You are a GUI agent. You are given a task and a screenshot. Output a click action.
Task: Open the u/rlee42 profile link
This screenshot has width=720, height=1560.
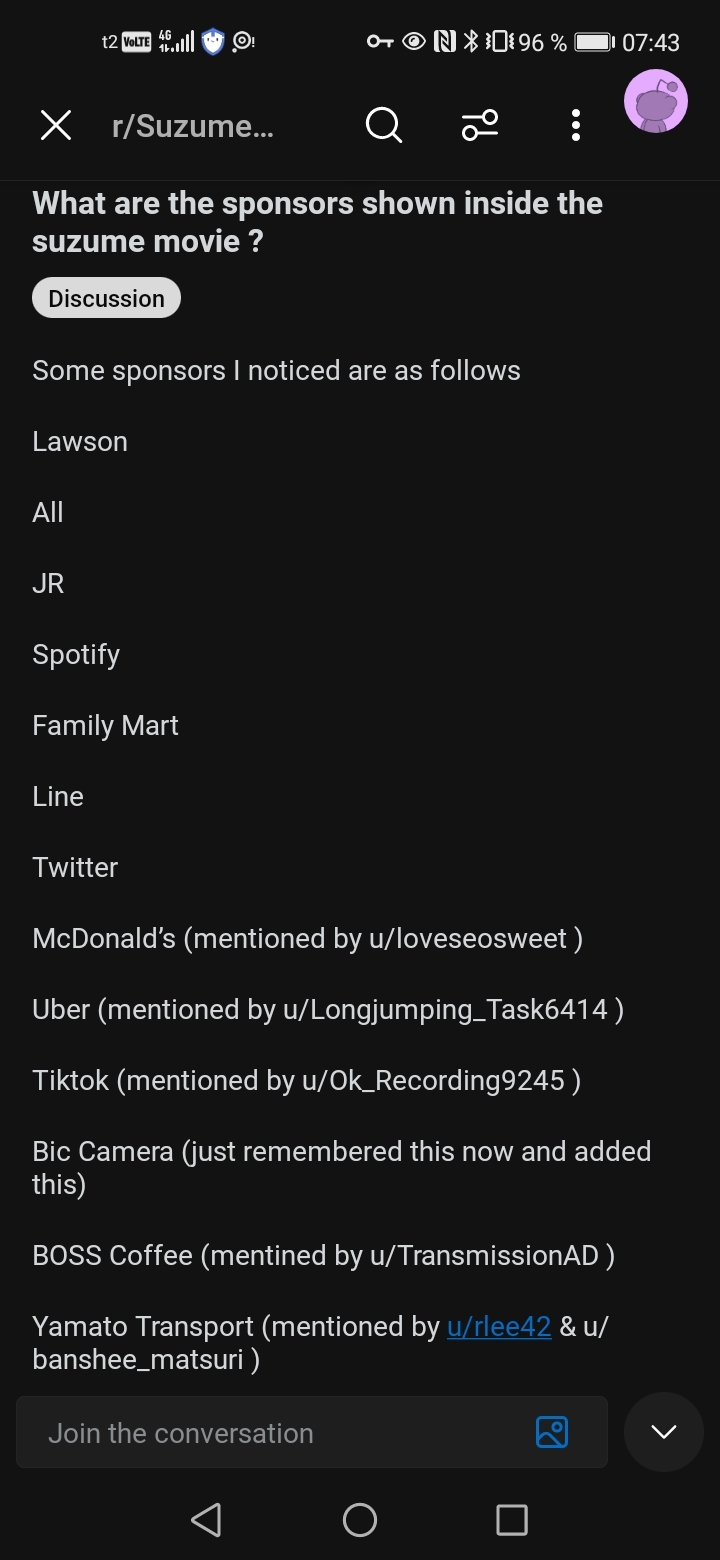click(499, 1326)
